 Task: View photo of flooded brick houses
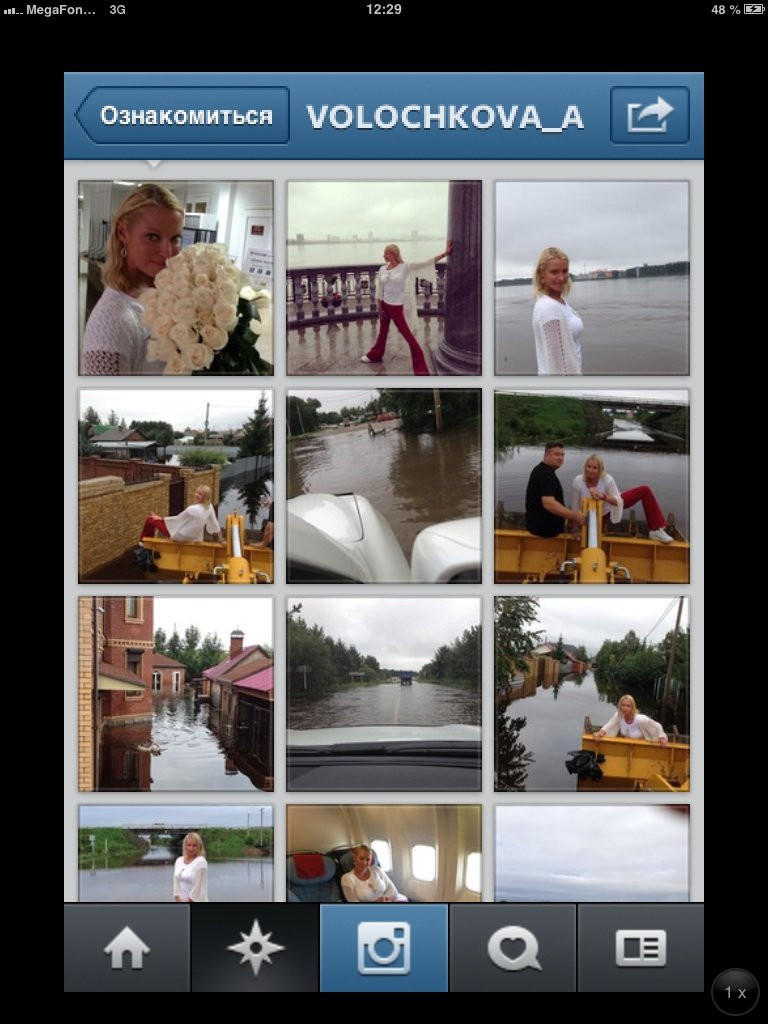(176, 694)
